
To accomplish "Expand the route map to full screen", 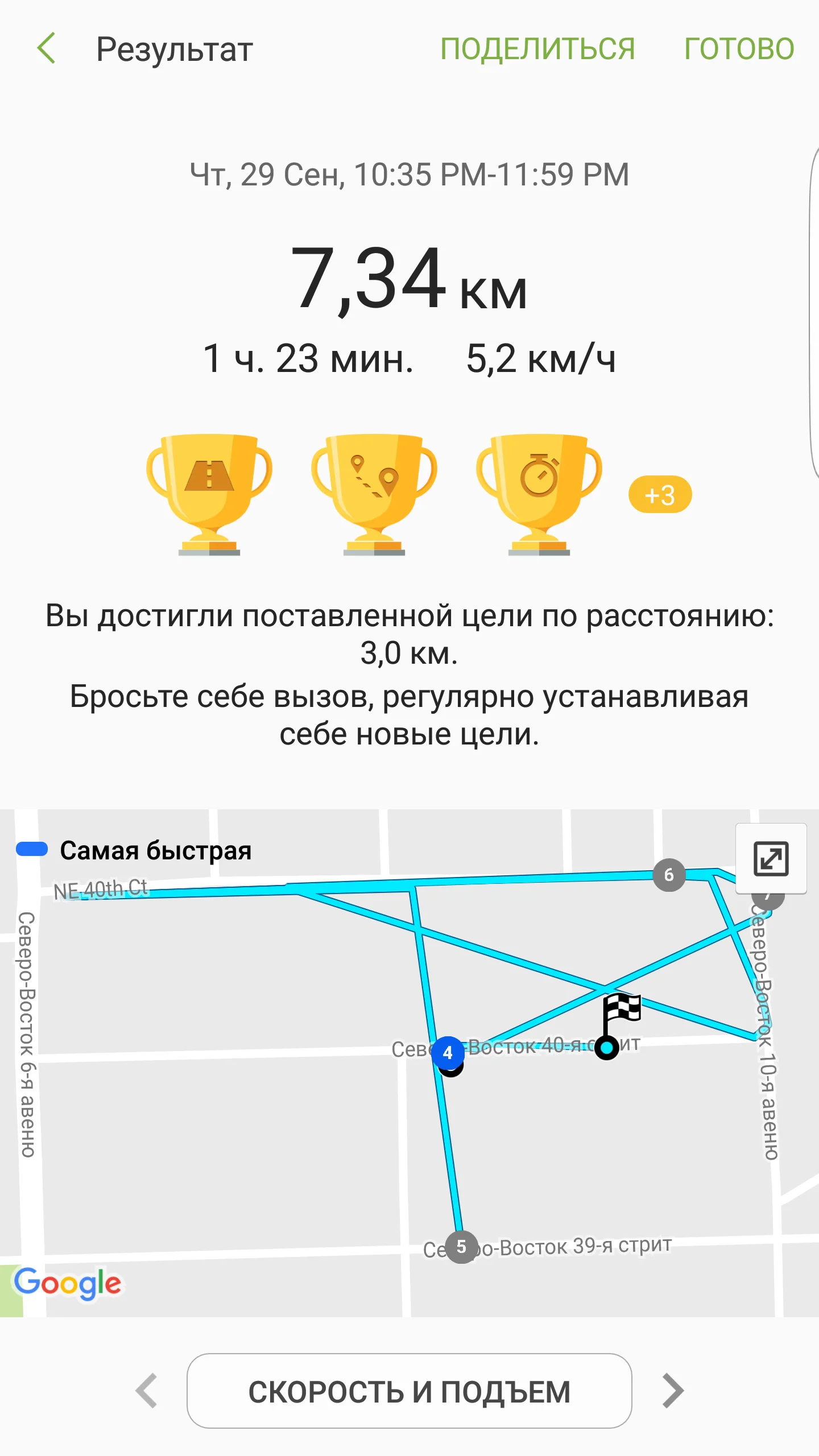I will (771, 858).
